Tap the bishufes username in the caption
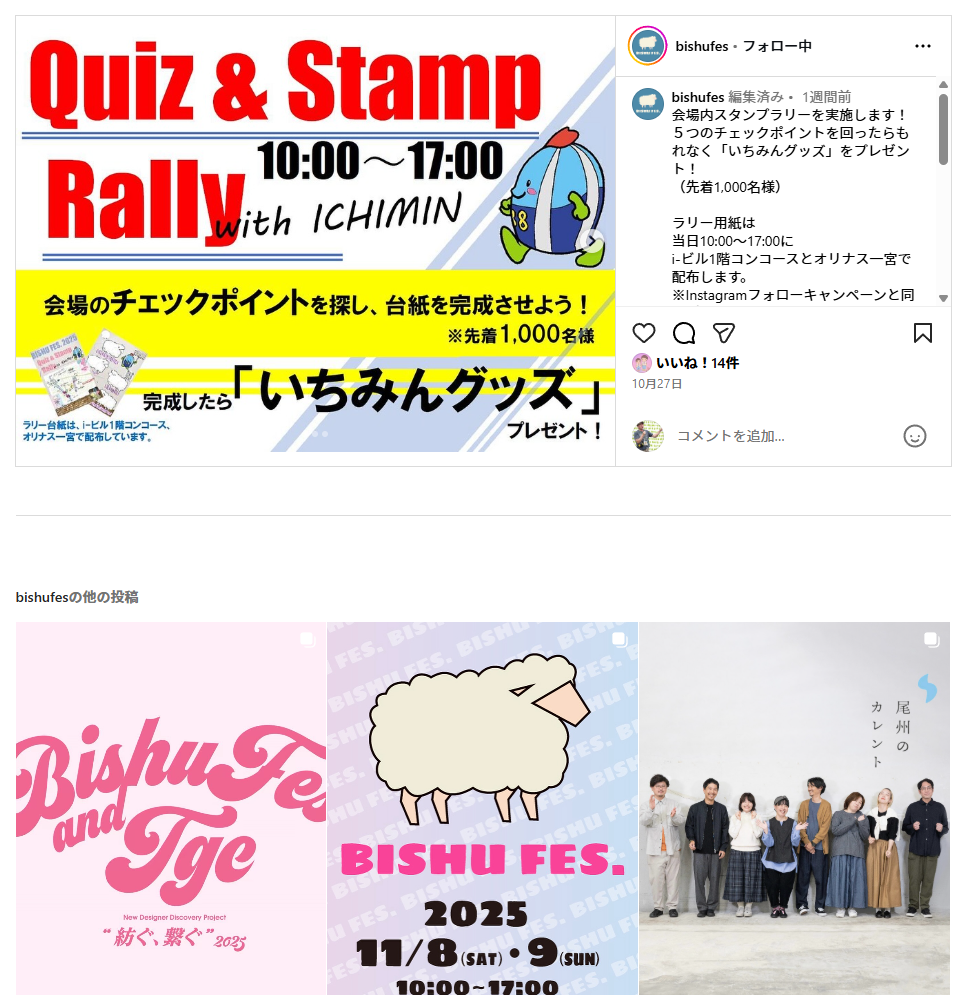The image size is (976, 995). tap(697, 97)
